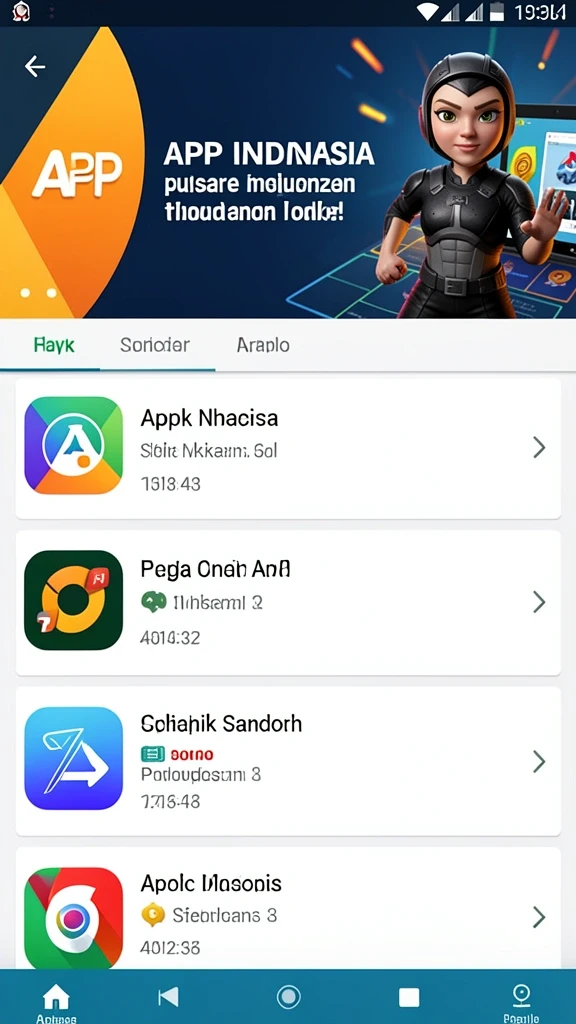
Task: Open the home tab in bottom bar
Action: click(x=56, y=1002)
